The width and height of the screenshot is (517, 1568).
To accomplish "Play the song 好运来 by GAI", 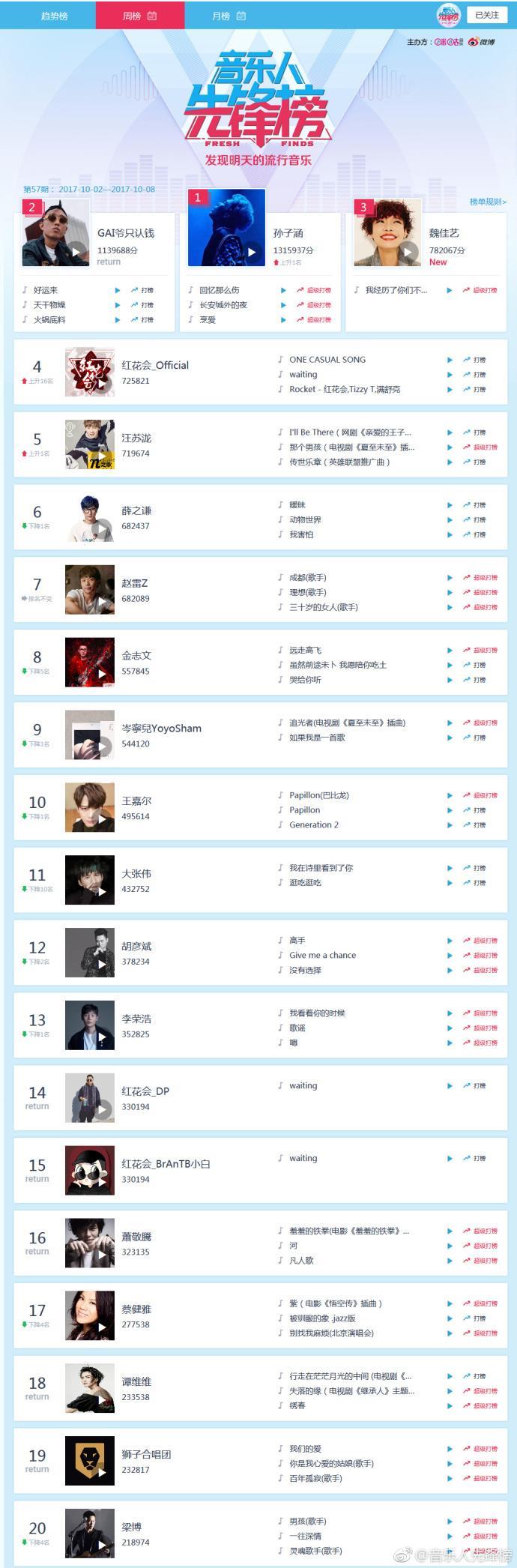I will point(118,290).
